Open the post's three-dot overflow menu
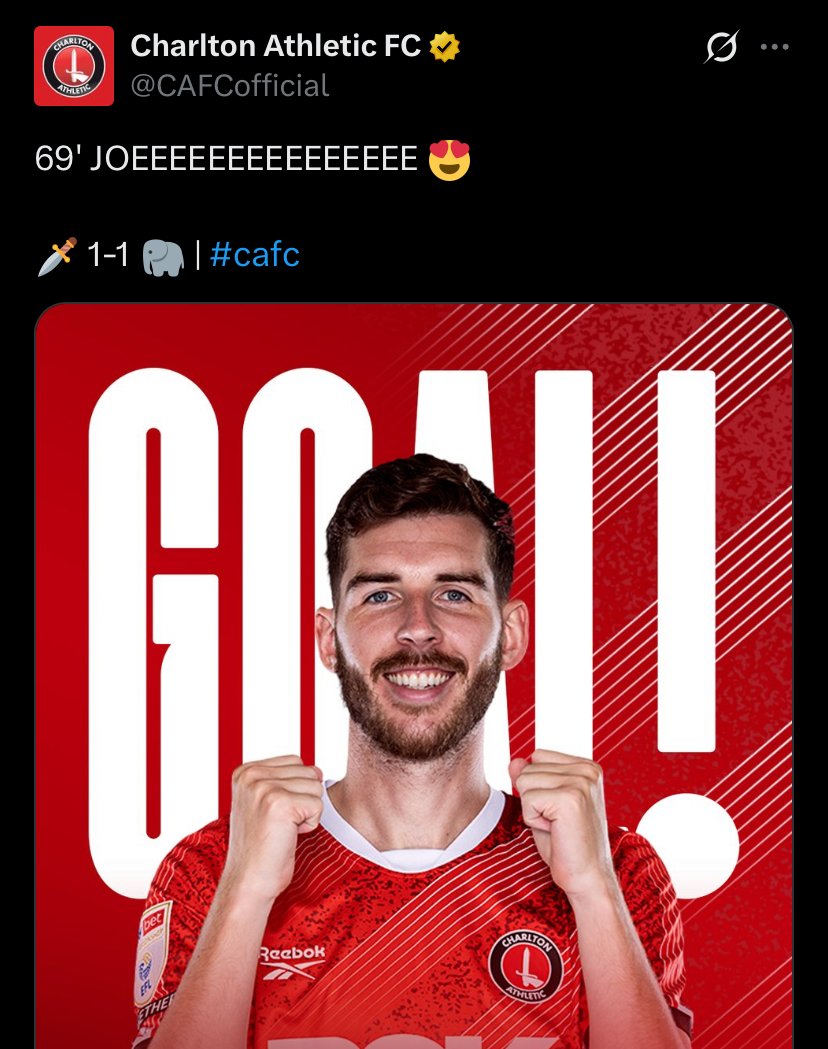Screen dimensions: 828x1049 [x=776, y=47]
